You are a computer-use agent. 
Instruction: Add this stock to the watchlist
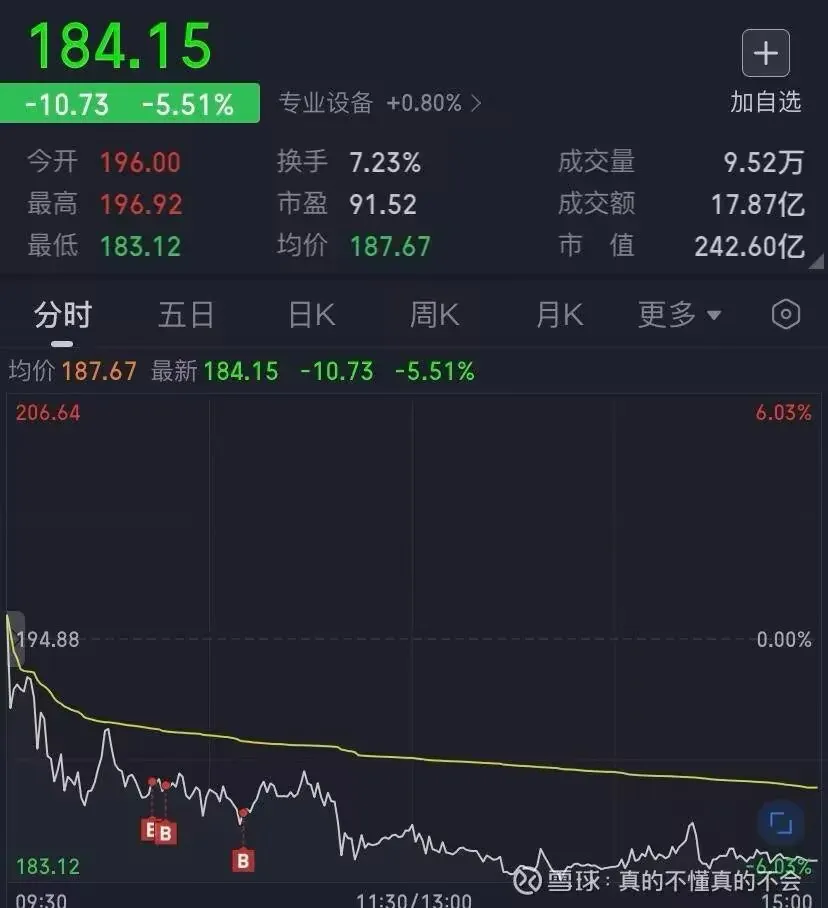765,54
